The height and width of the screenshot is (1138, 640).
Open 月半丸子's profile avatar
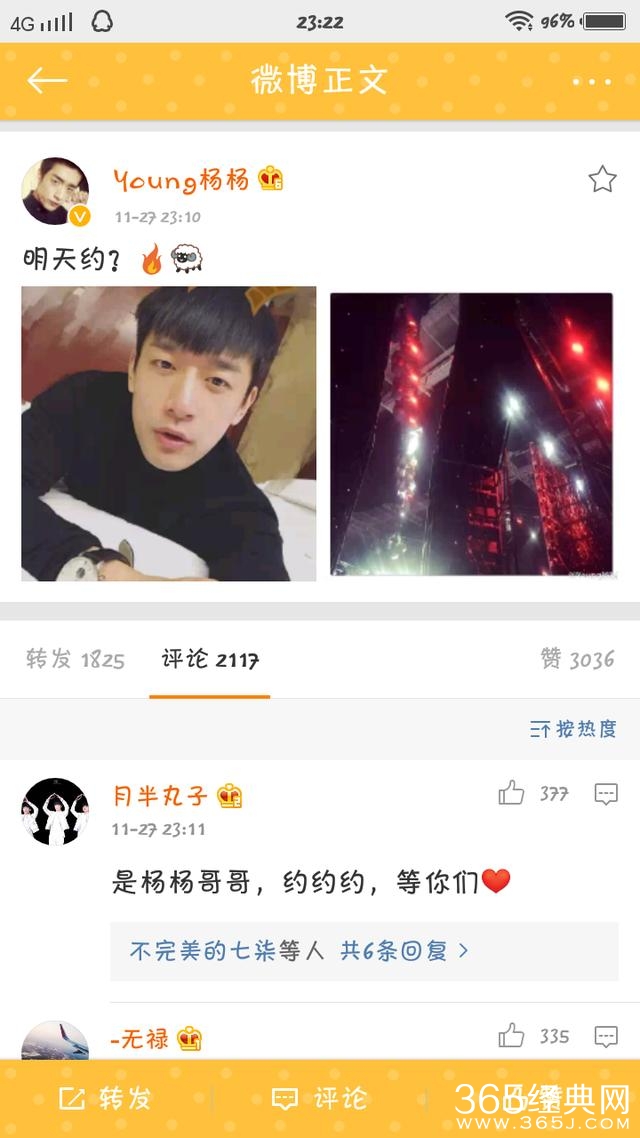[x=55, y=811]
